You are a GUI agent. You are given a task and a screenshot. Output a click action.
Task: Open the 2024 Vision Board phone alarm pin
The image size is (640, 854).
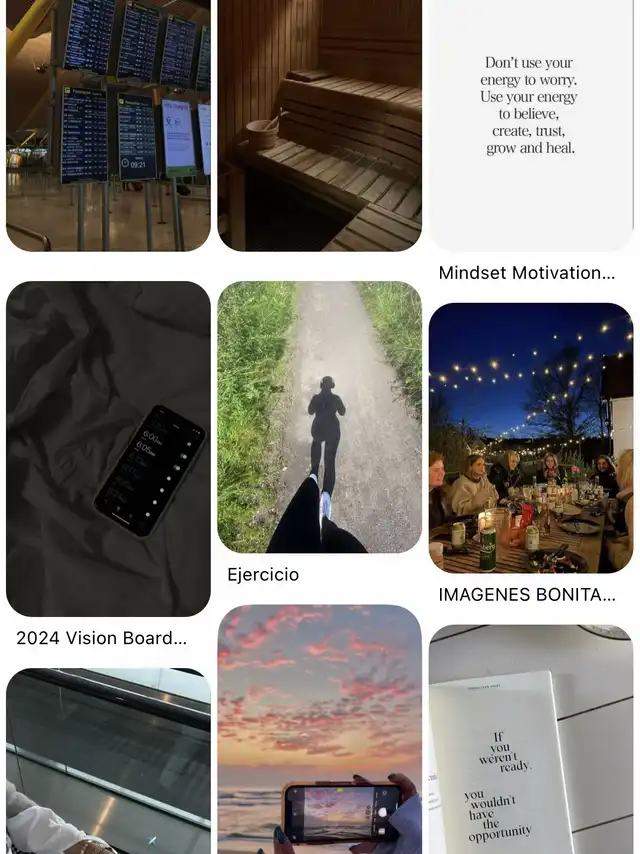click(x=108, y=448)
